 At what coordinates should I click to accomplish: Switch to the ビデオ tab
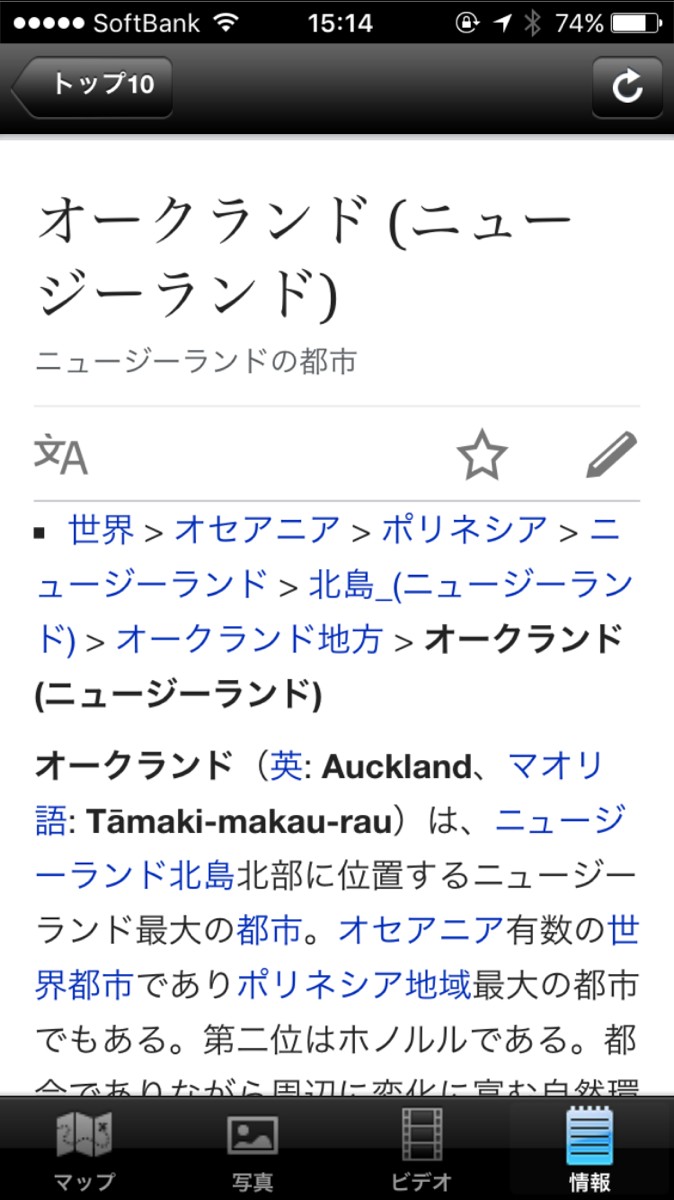(x=421, y=1150)
